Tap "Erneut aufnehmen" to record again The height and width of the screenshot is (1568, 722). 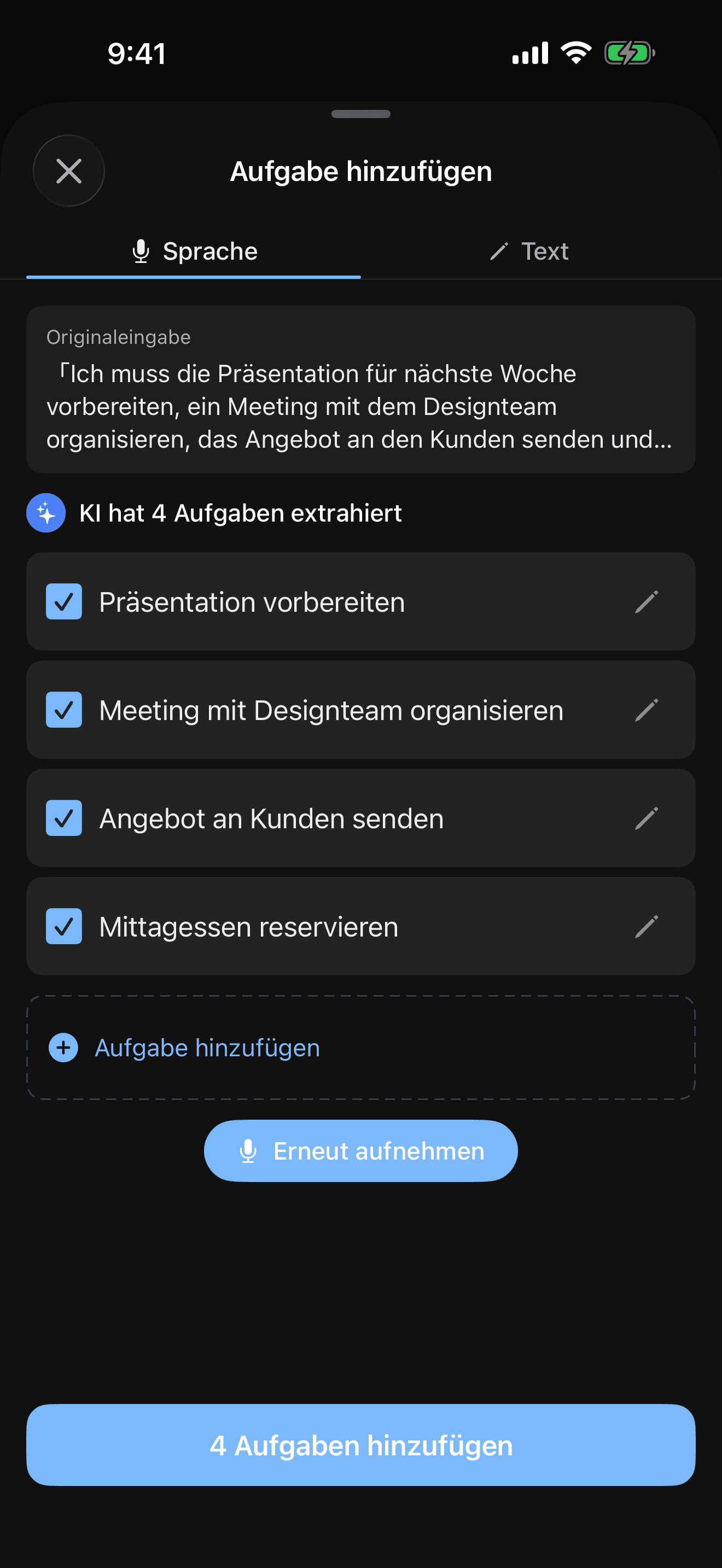(x=361, y=1150)
